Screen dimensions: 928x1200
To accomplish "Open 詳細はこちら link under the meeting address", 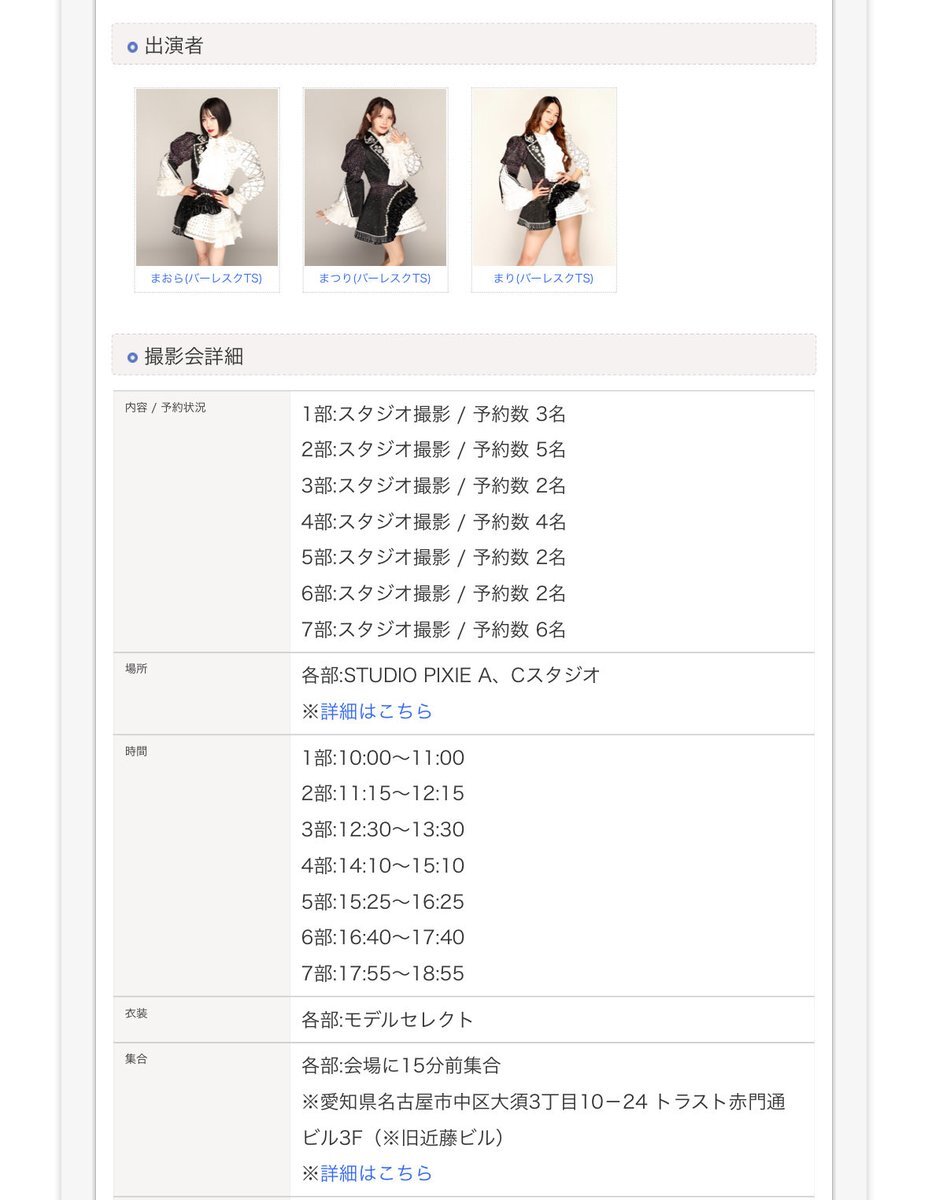I will [376, 1173].
